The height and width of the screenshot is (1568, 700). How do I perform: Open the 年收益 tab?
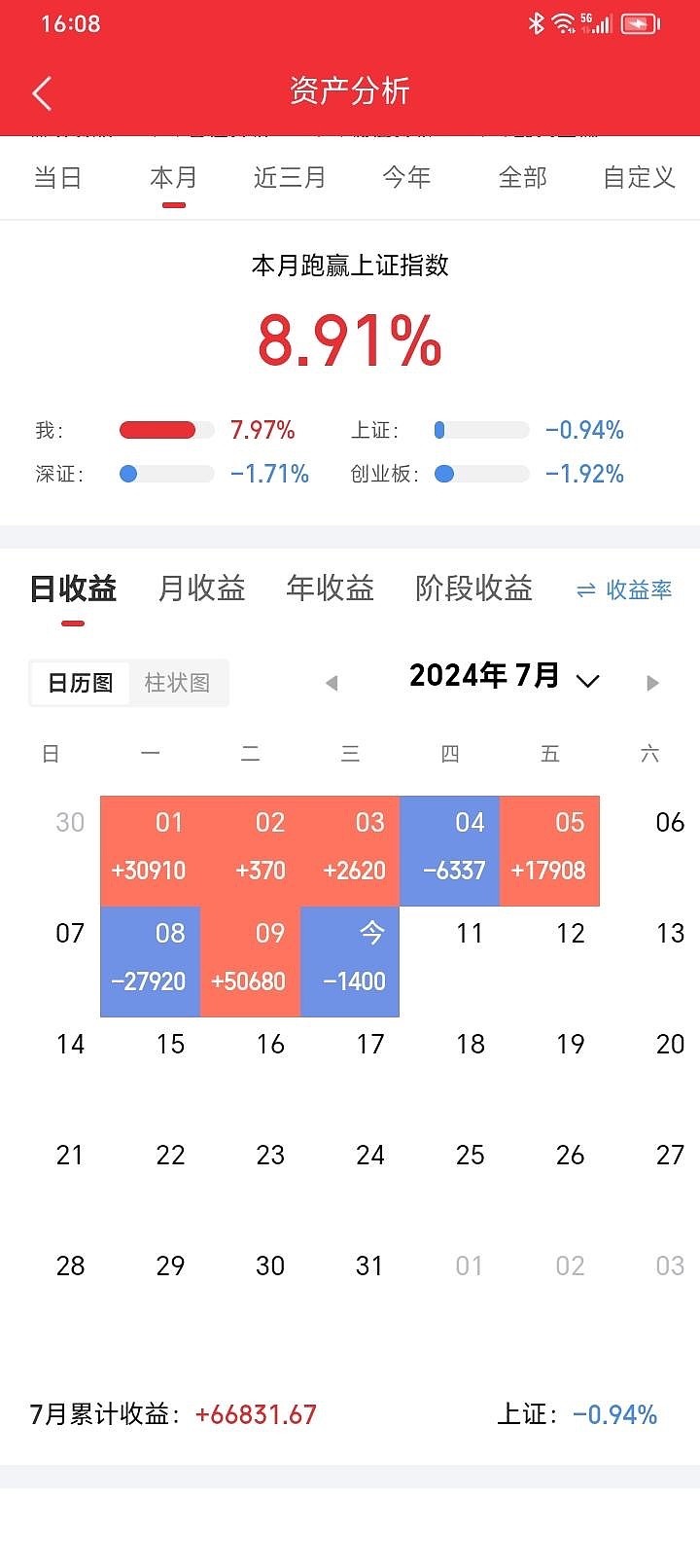330,588
